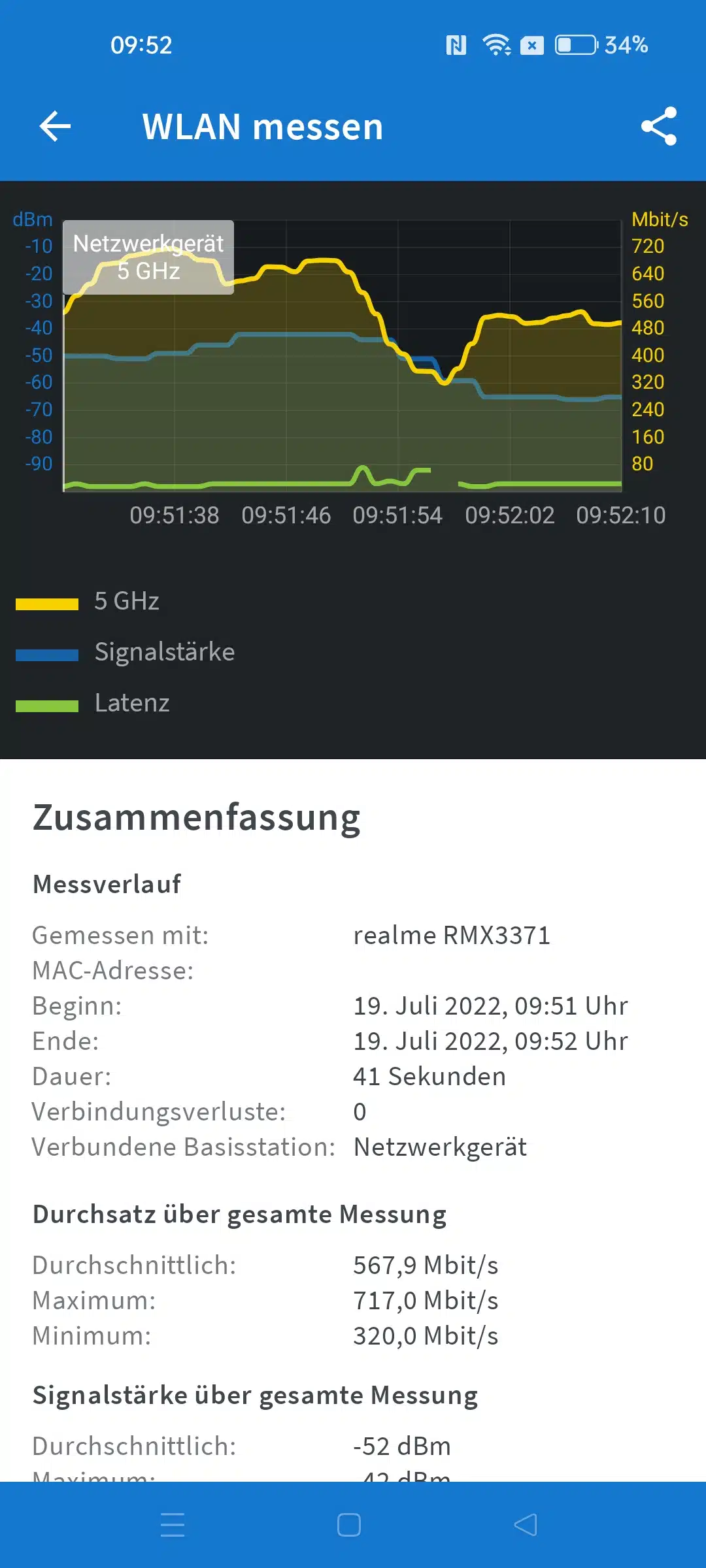
Task: Tap the system back triangle button
Action: click(526, 1524)
